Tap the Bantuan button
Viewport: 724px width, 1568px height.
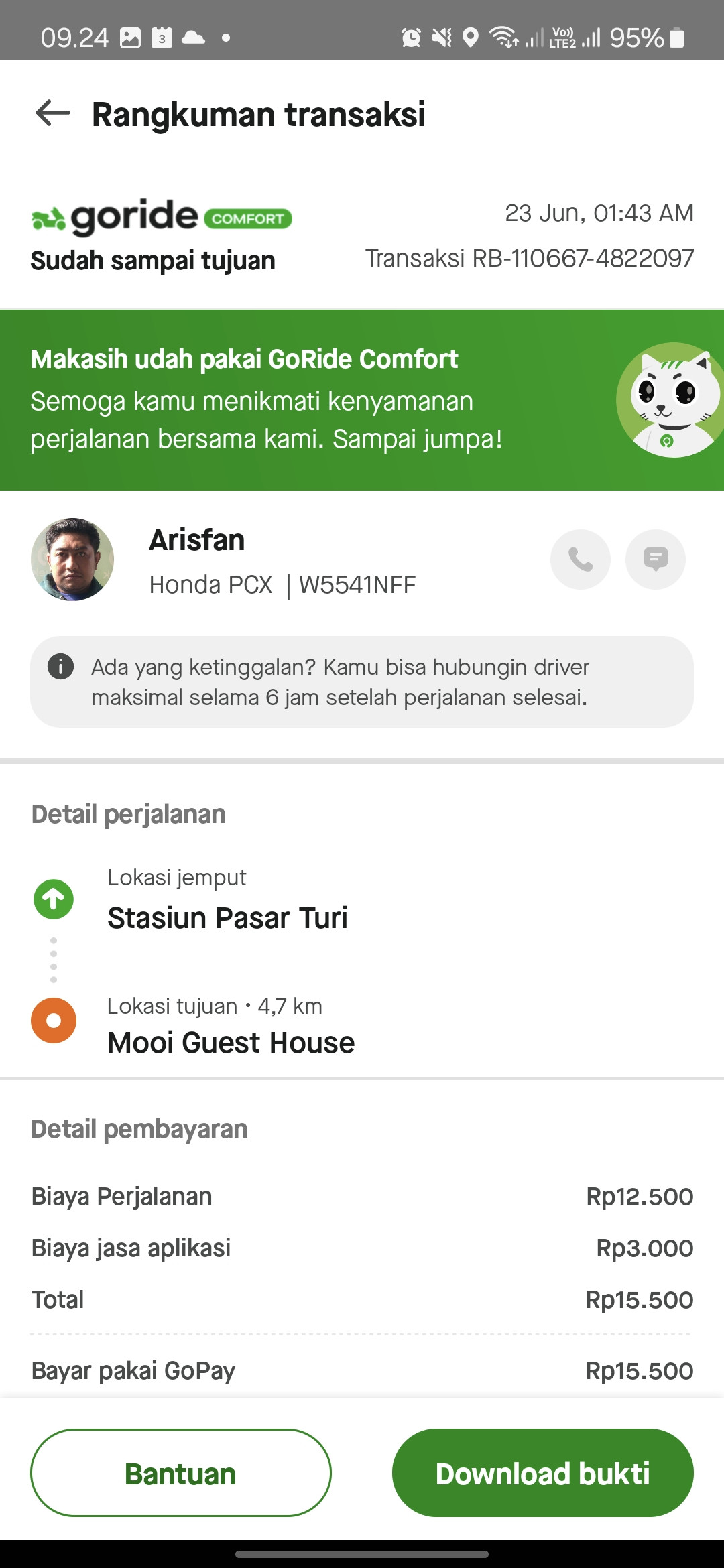(181, 1473)
